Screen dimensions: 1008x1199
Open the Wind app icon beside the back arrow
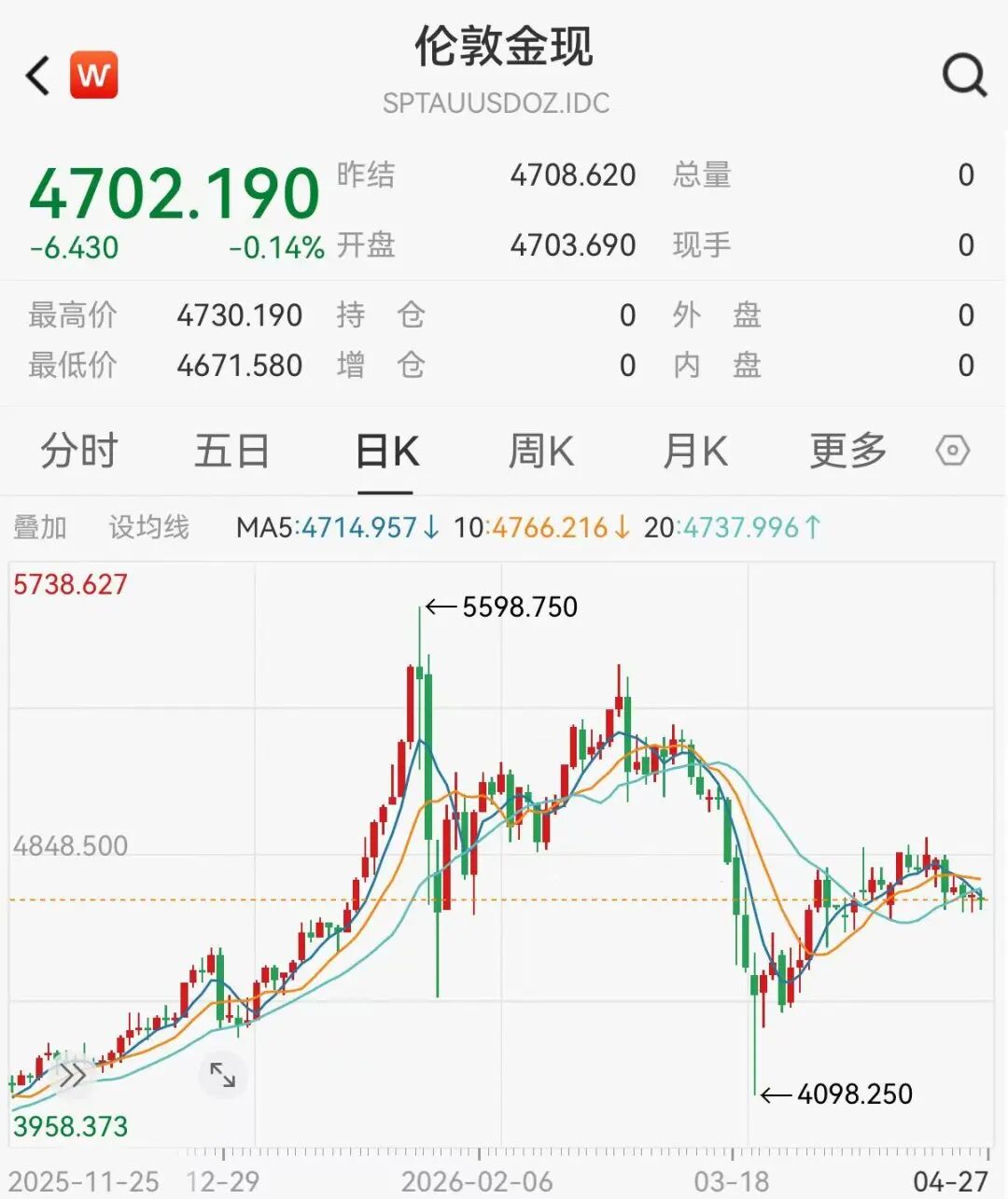(93, 75)
